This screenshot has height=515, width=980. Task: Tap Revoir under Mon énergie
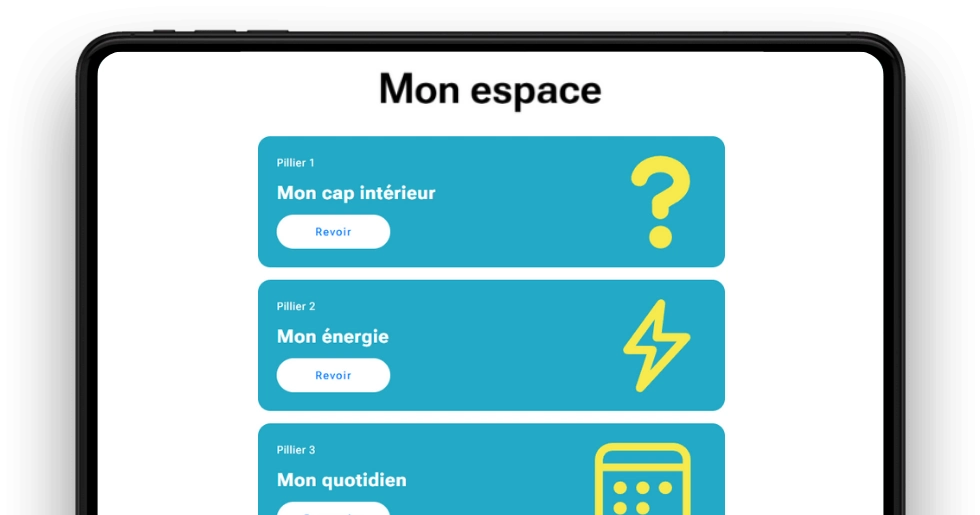click(x=333, y=375)
